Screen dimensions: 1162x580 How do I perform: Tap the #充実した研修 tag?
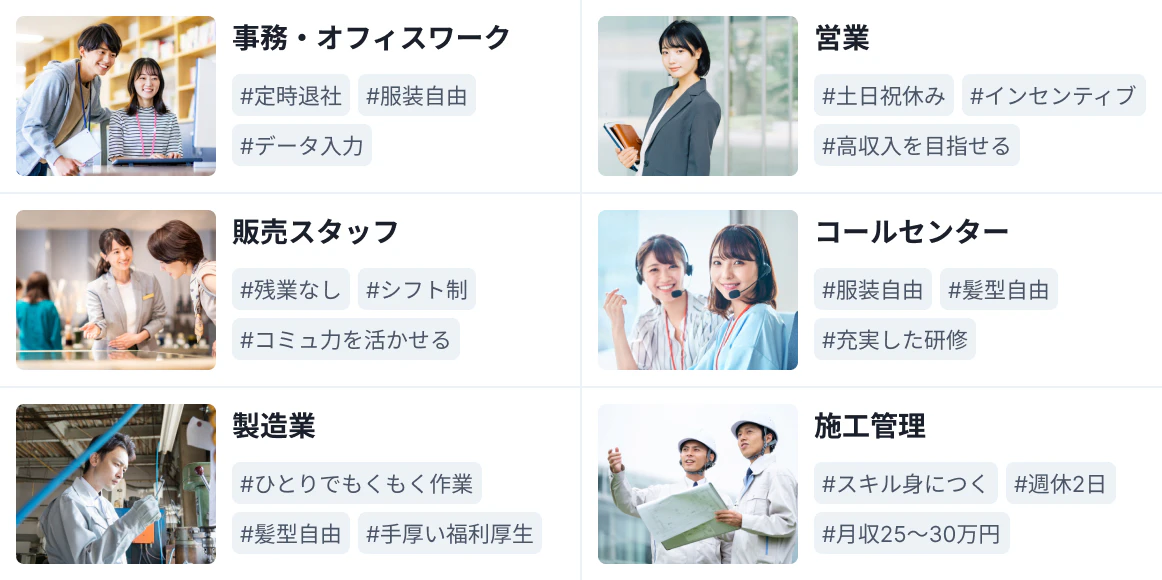point(894,340)
